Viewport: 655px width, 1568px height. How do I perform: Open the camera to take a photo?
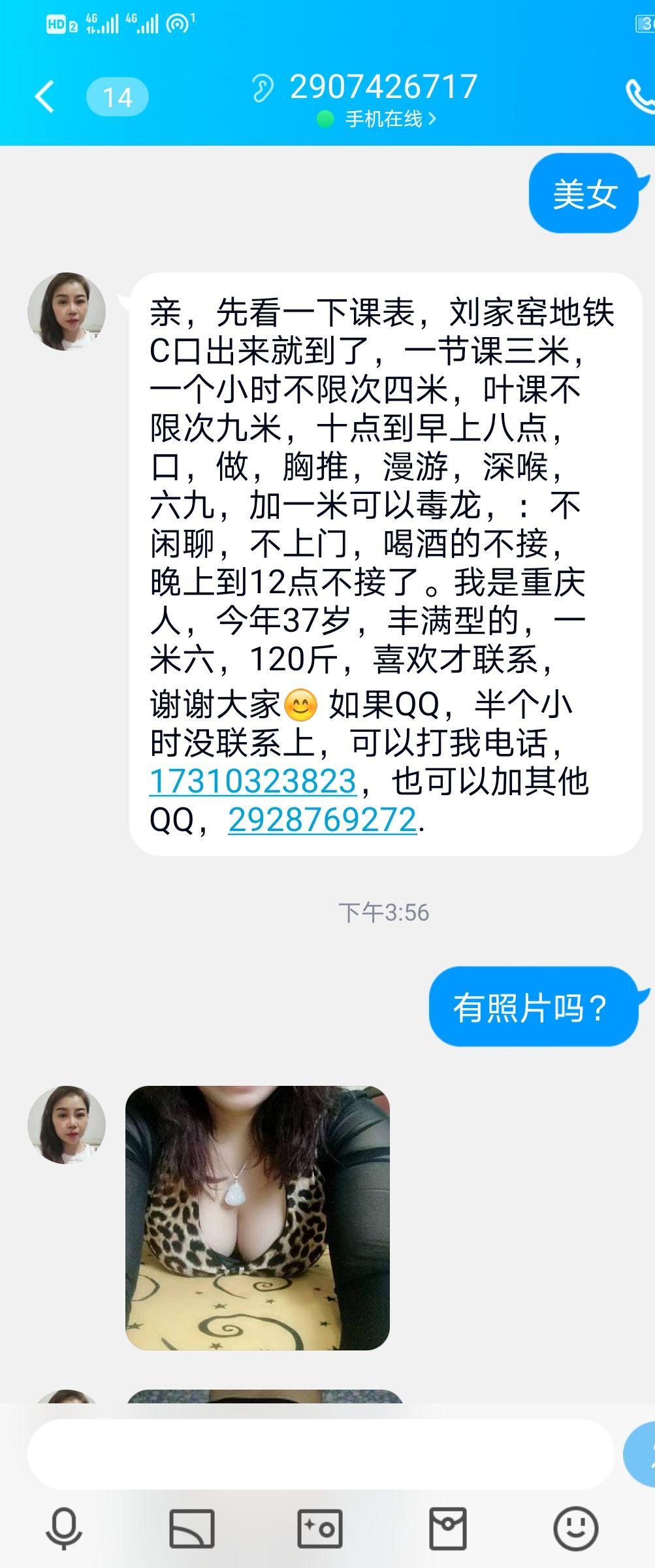point(320,1529)
